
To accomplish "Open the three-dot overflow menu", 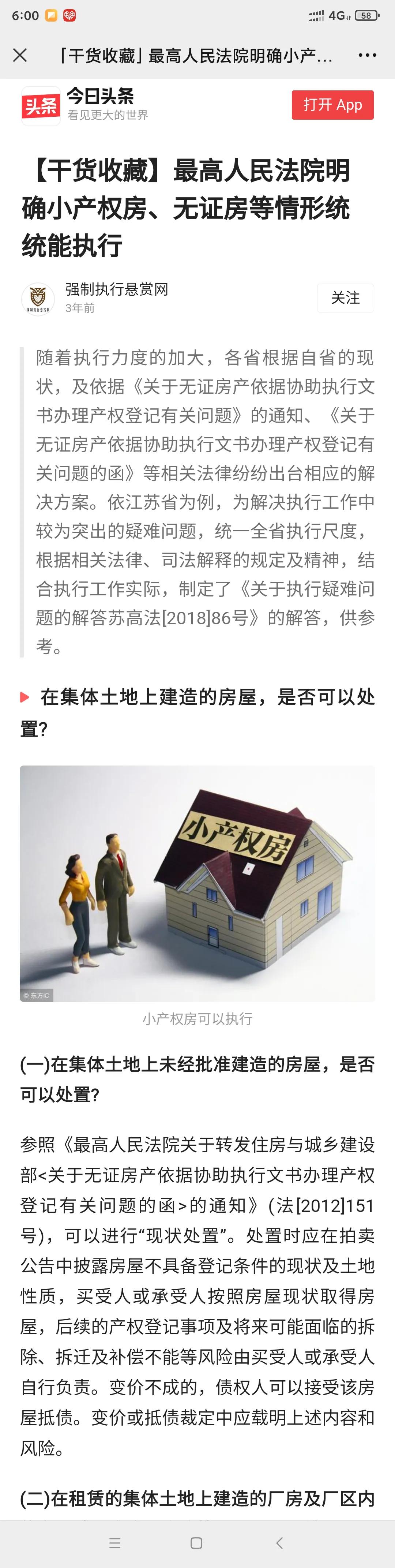I will coord(367,55).
